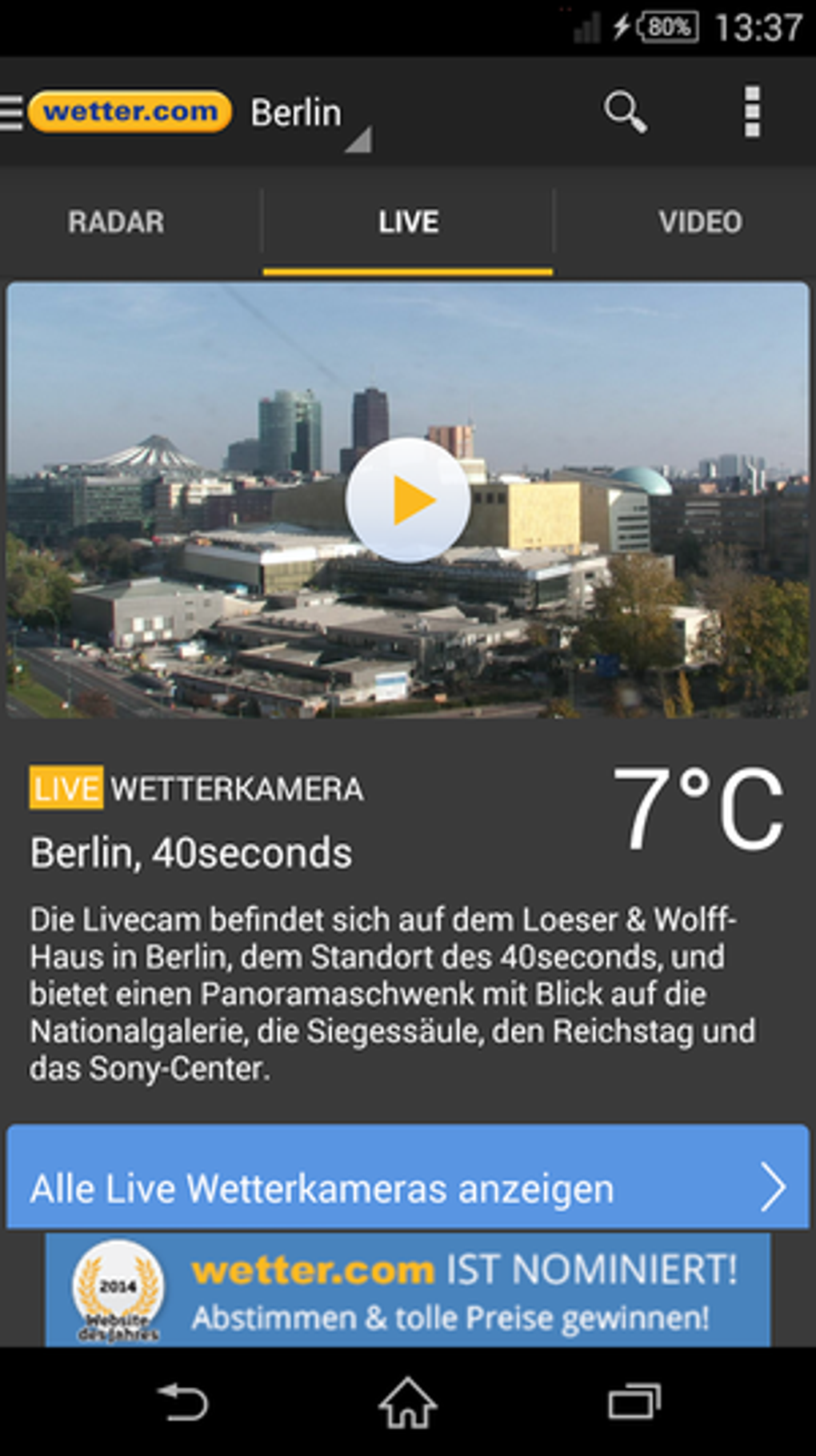The height and width of the screenshot is (1456, 816).
Task: Open the overflow menu
Action: pos(751,112)
